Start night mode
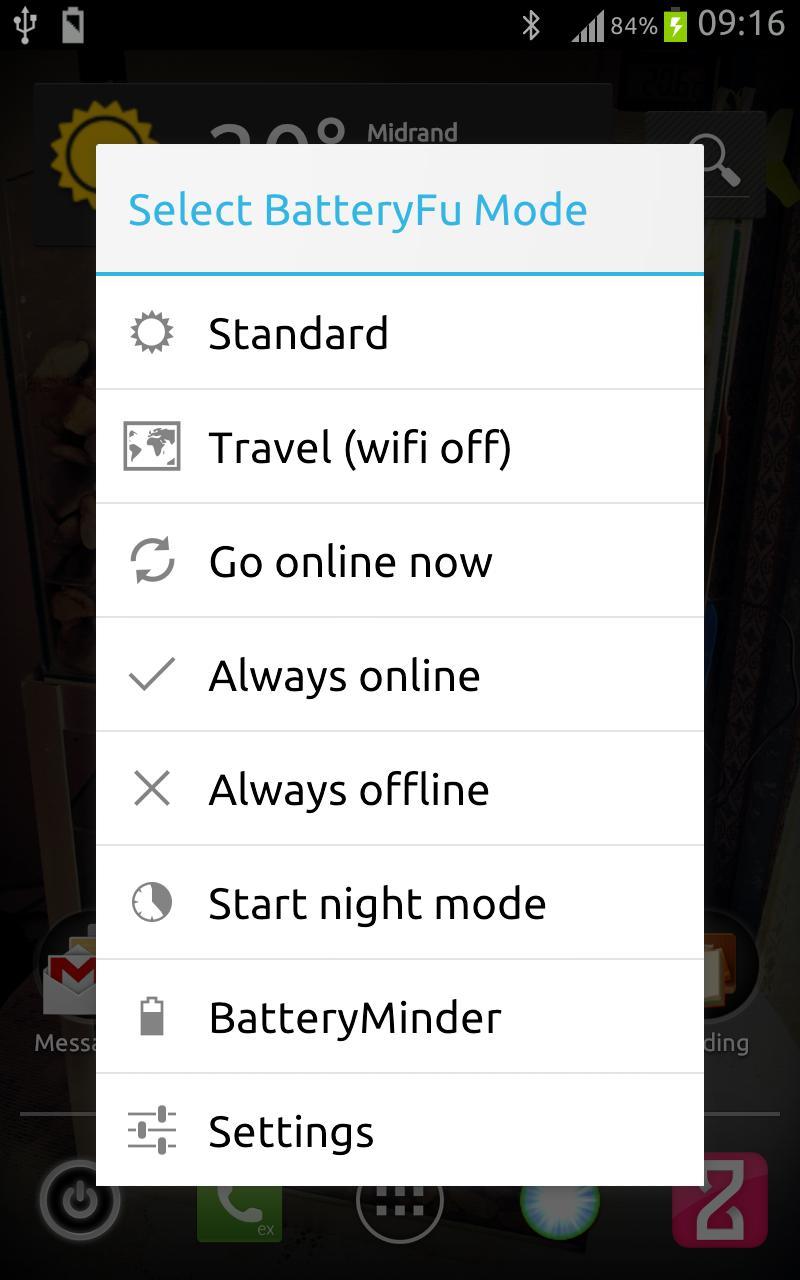The image size is (800, 1280). pyautogui.click(x=399, y=903)
